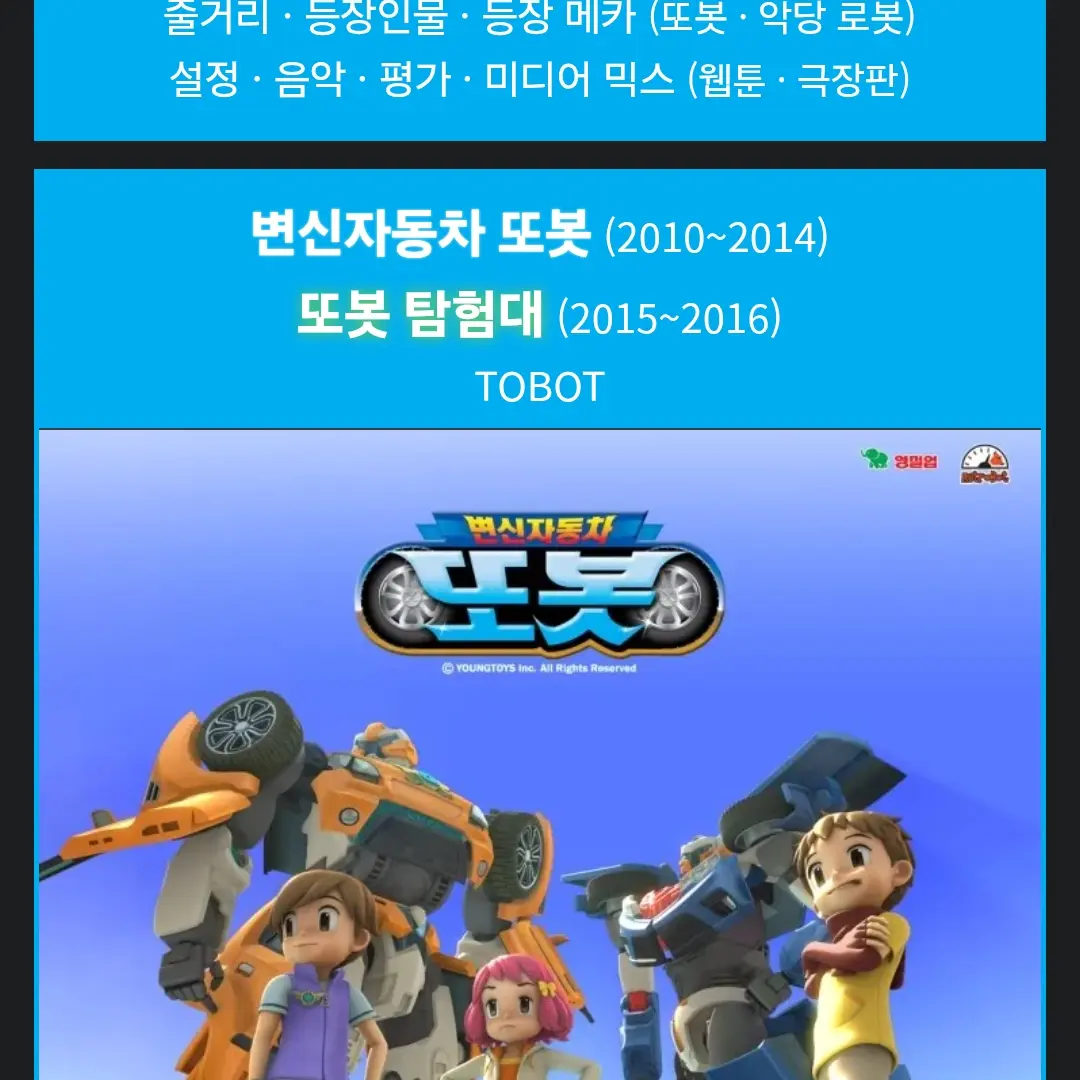View the 변신자동차 또봇 poster image

tap(540, 755)
